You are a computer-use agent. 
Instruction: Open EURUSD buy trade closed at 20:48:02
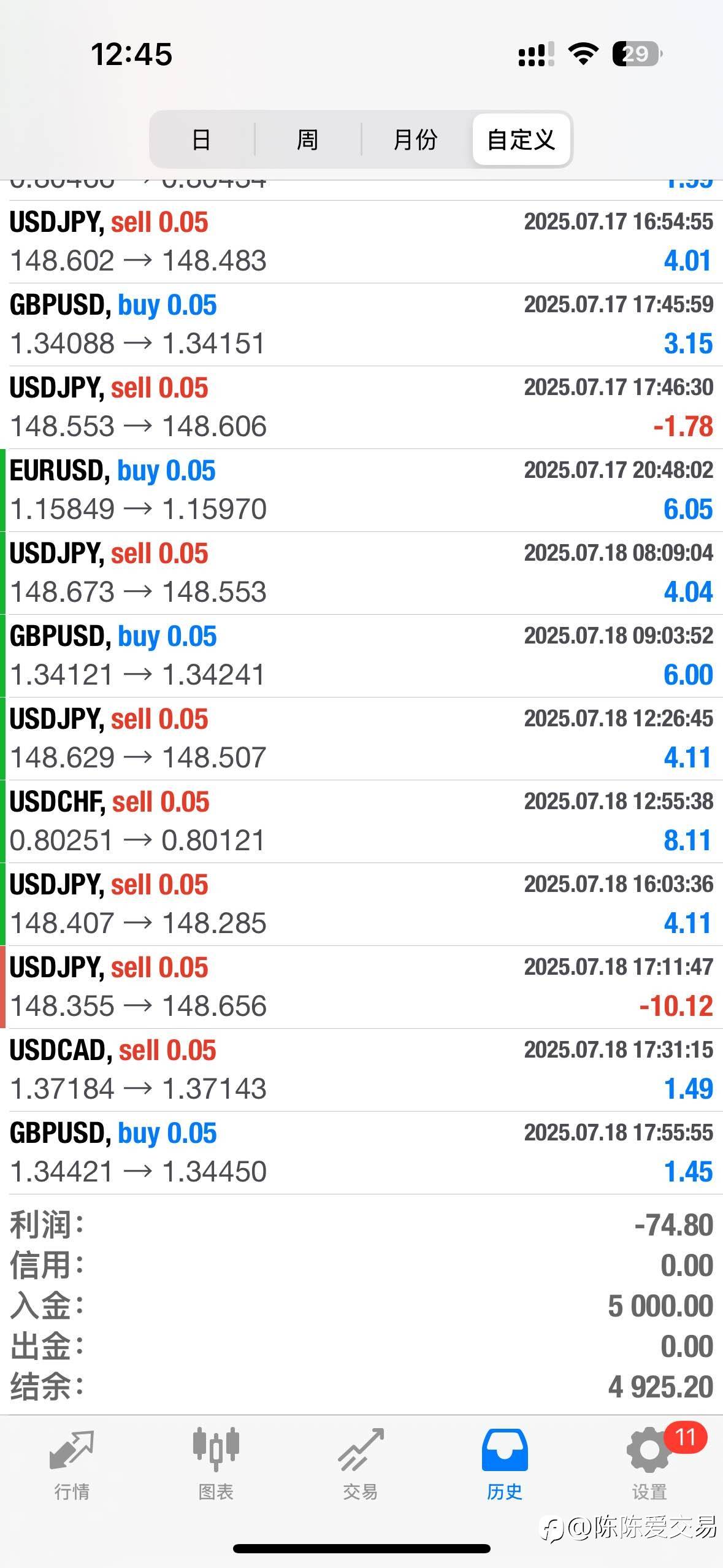361,490
